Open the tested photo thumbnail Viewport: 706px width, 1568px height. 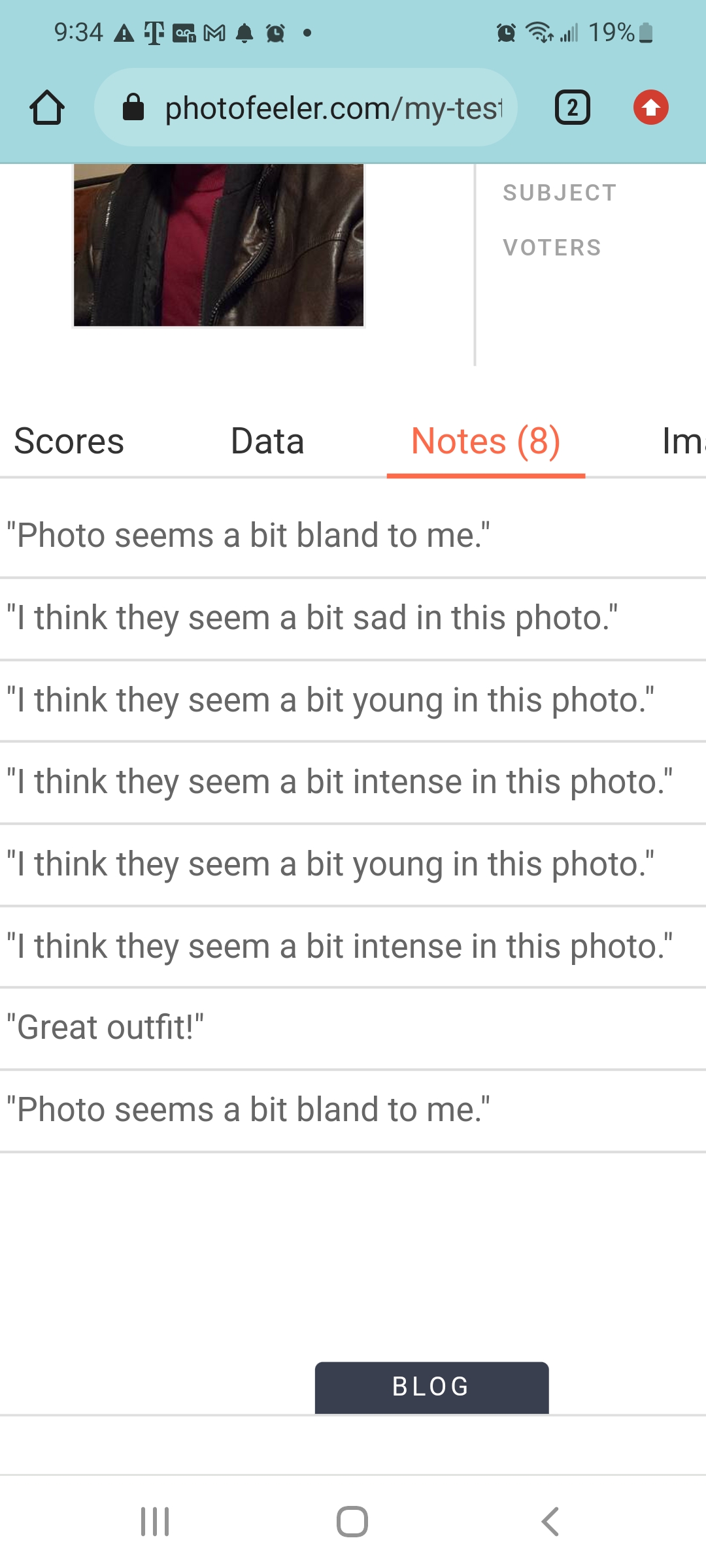[x=218, y=245]
